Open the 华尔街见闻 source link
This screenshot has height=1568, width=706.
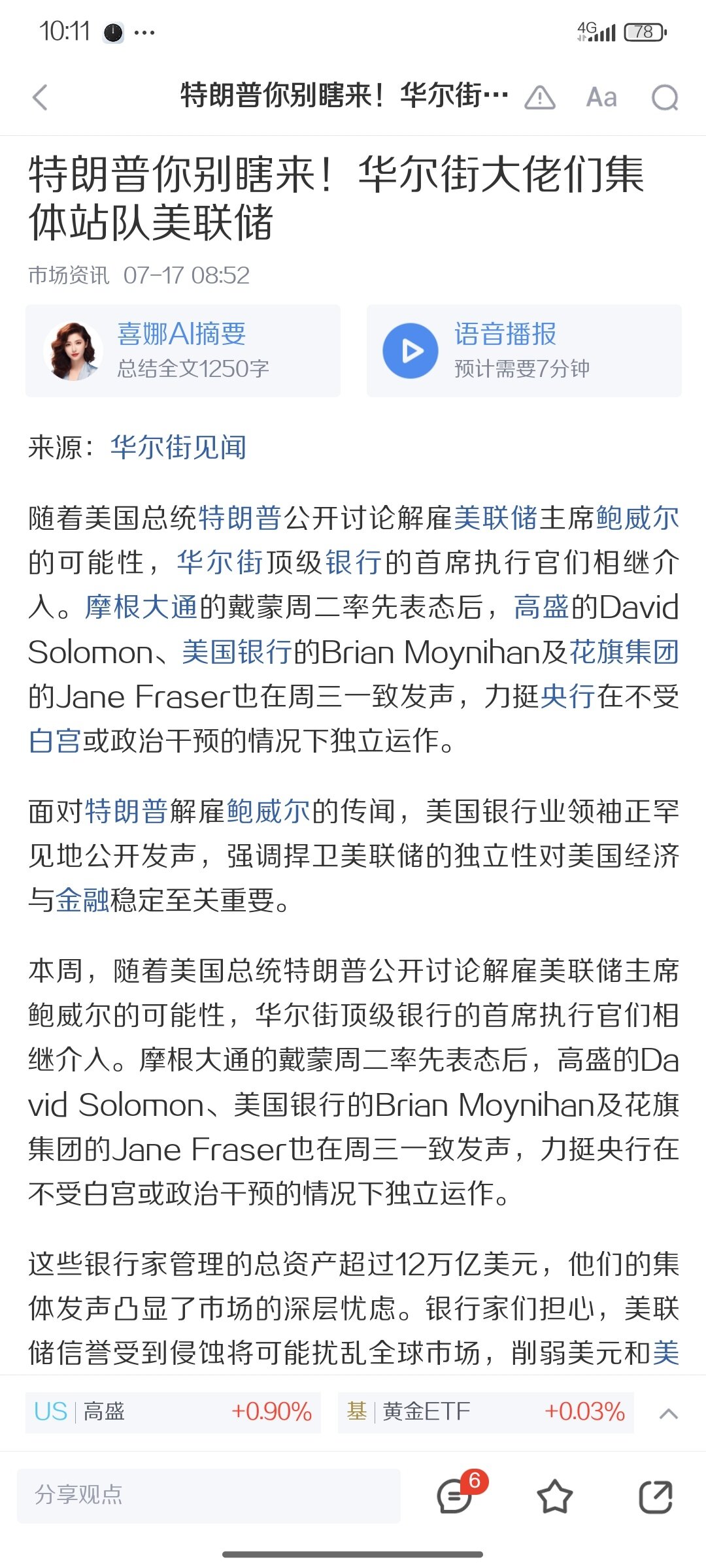click(178, 448)
